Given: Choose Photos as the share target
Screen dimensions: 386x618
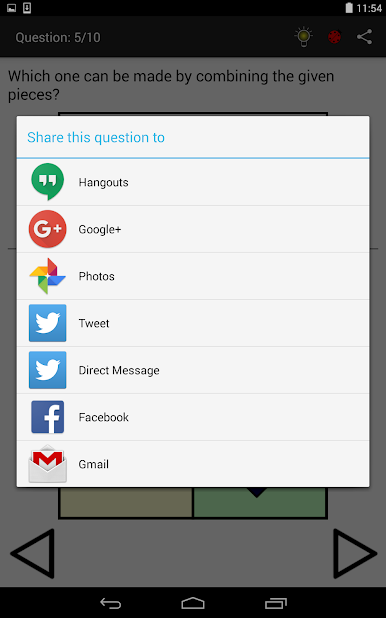Looking at the screenshot, I should pos(193,276).
